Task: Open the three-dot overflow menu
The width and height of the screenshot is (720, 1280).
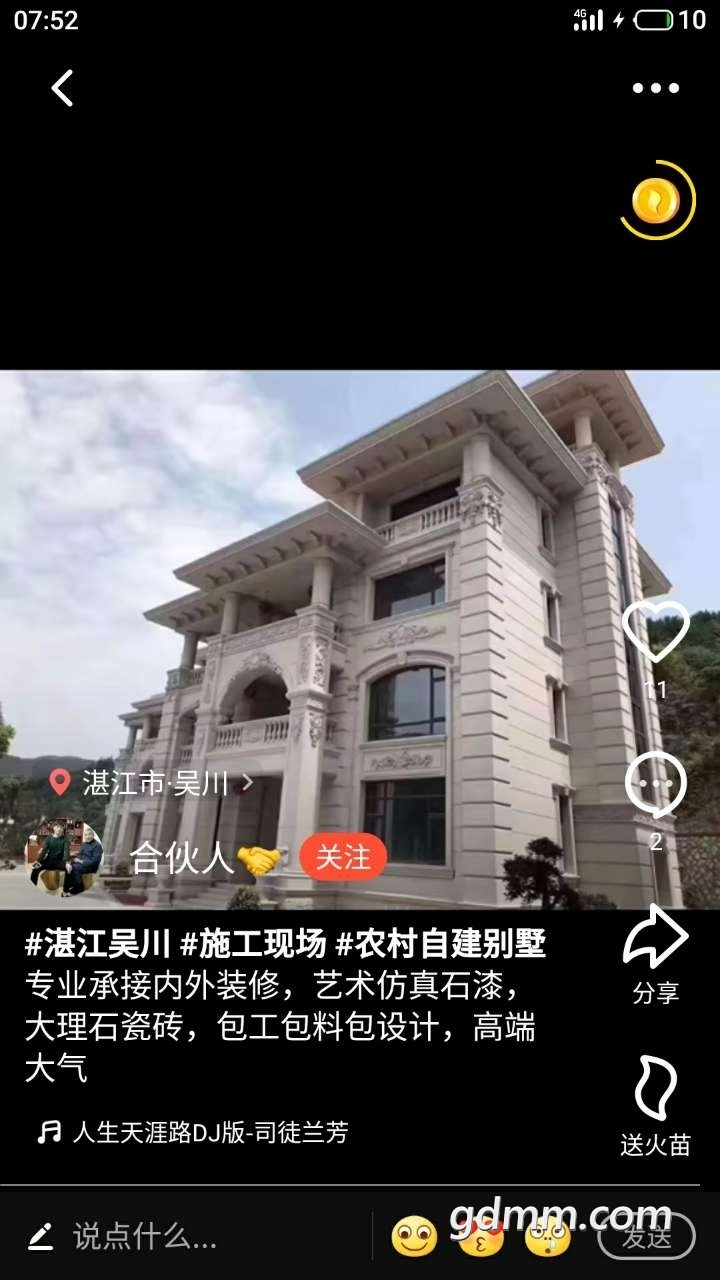Action: (655, 88)
